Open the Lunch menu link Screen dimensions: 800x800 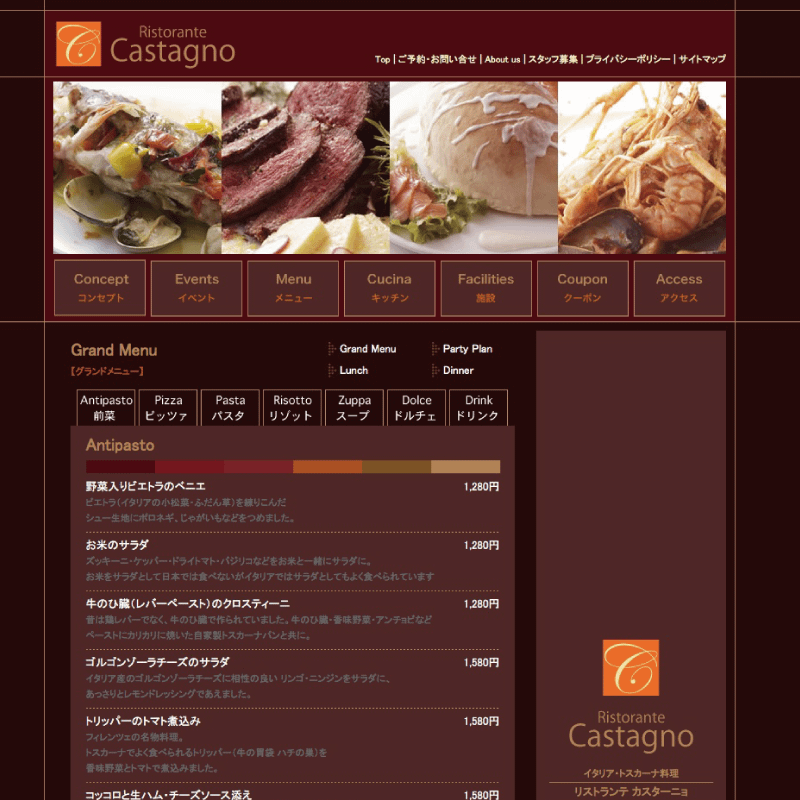353,370
